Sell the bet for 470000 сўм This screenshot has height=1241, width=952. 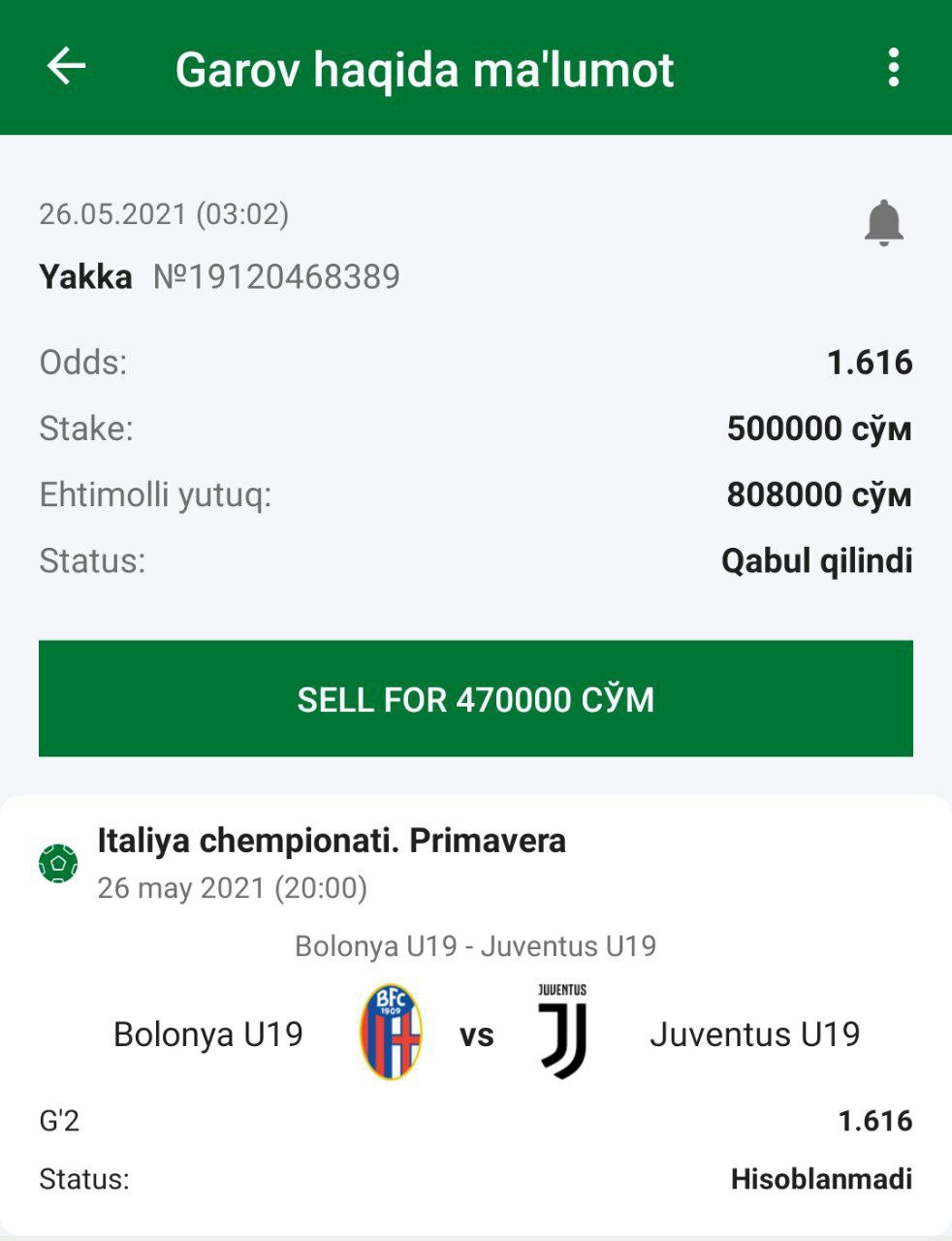475,698
